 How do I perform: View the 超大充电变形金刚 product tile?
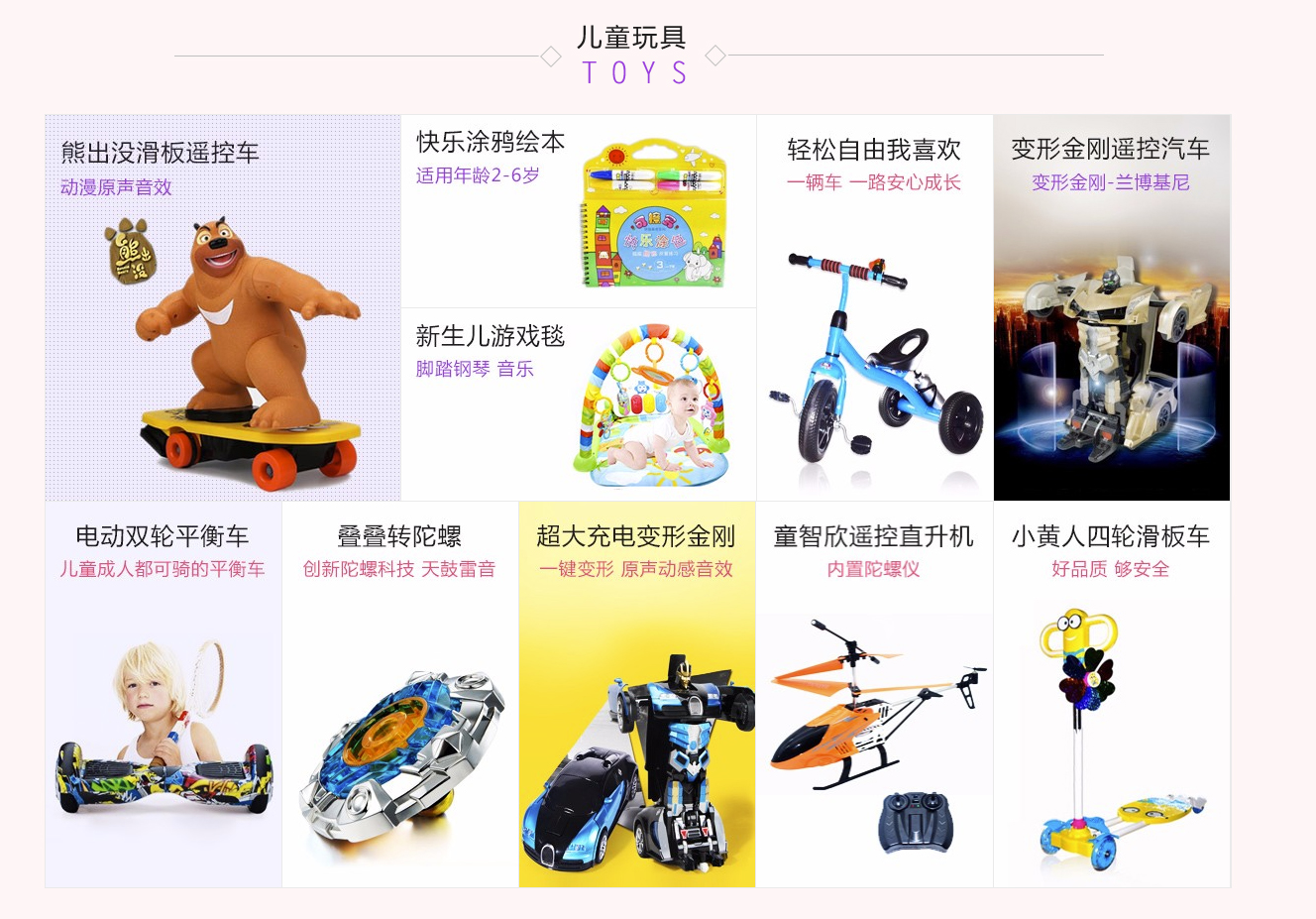[636, 694]
